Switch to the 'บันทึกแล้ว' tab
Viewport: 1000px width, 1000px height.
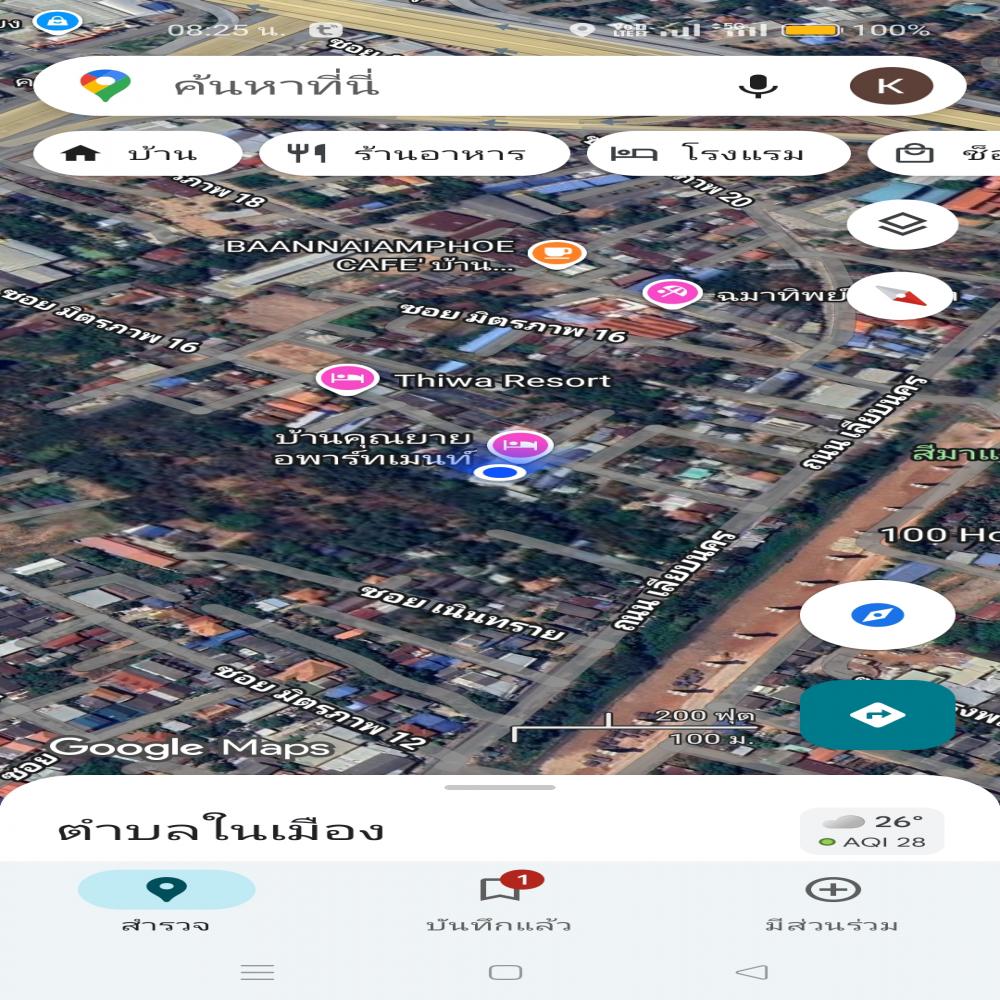tap(498, 902)
